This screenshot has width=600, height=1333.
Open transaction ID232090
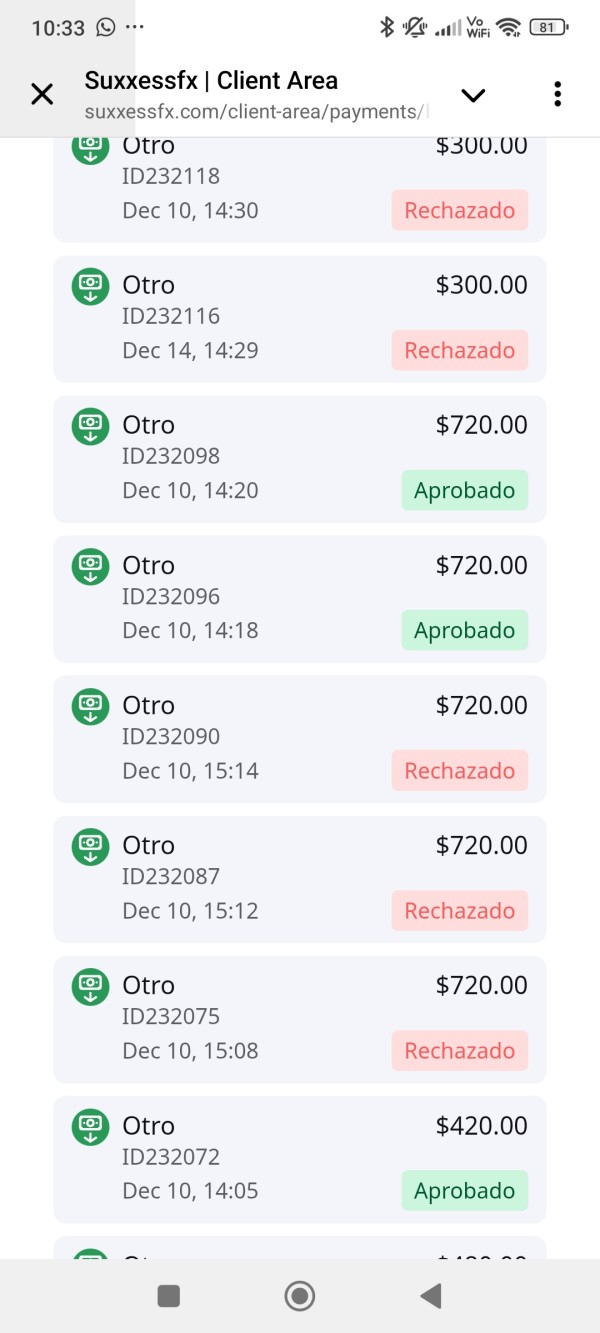[x=300, y=738]
